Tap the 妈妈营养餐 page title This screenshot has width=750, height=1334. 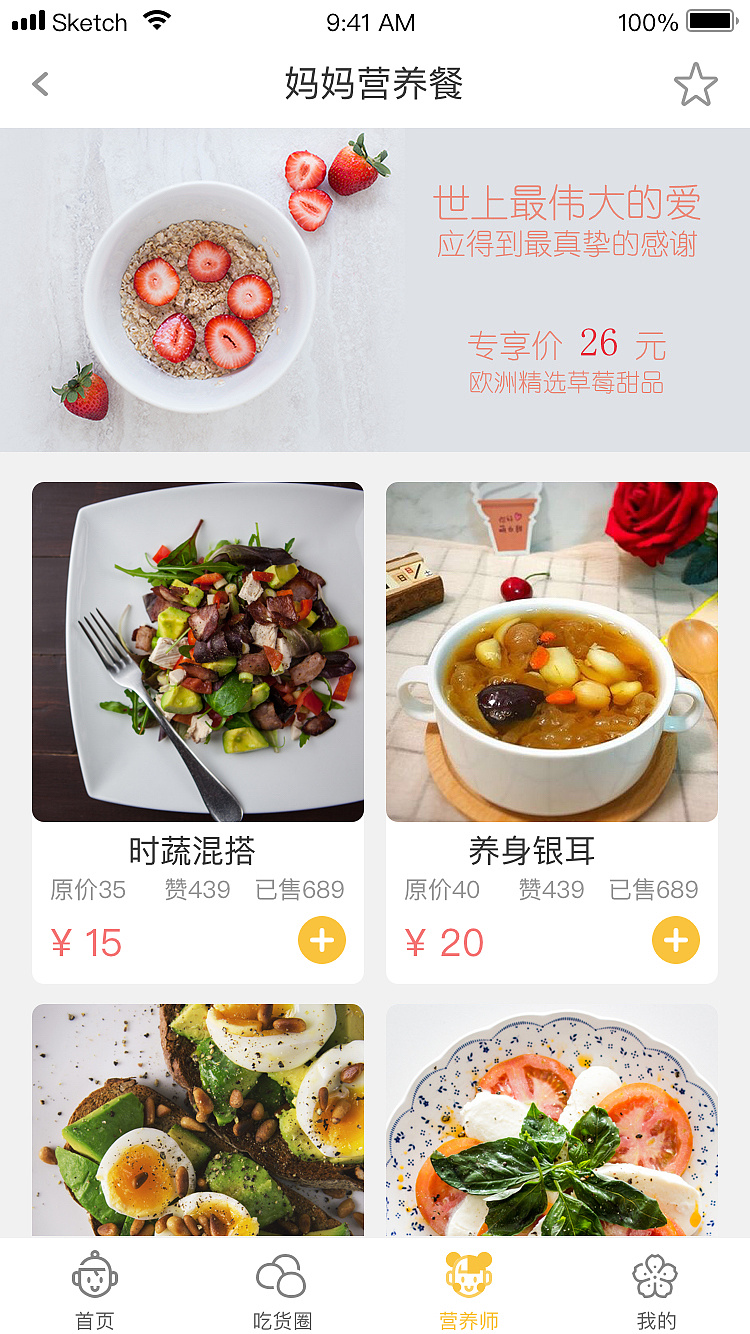point(375,85)
